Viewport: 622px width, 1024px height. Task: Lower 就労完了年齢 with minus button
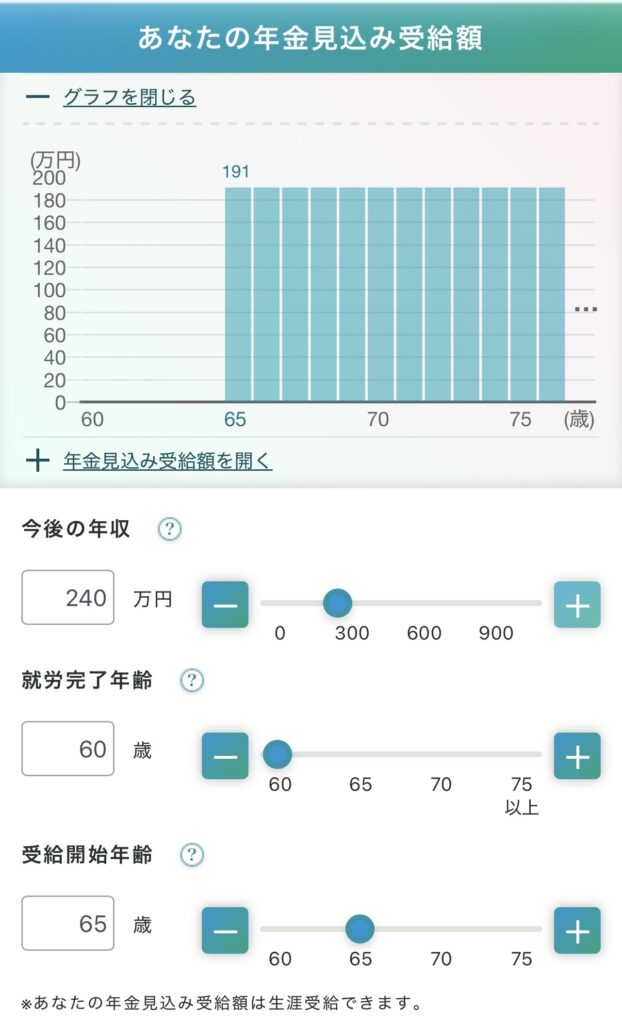click(x=225, y=756)
